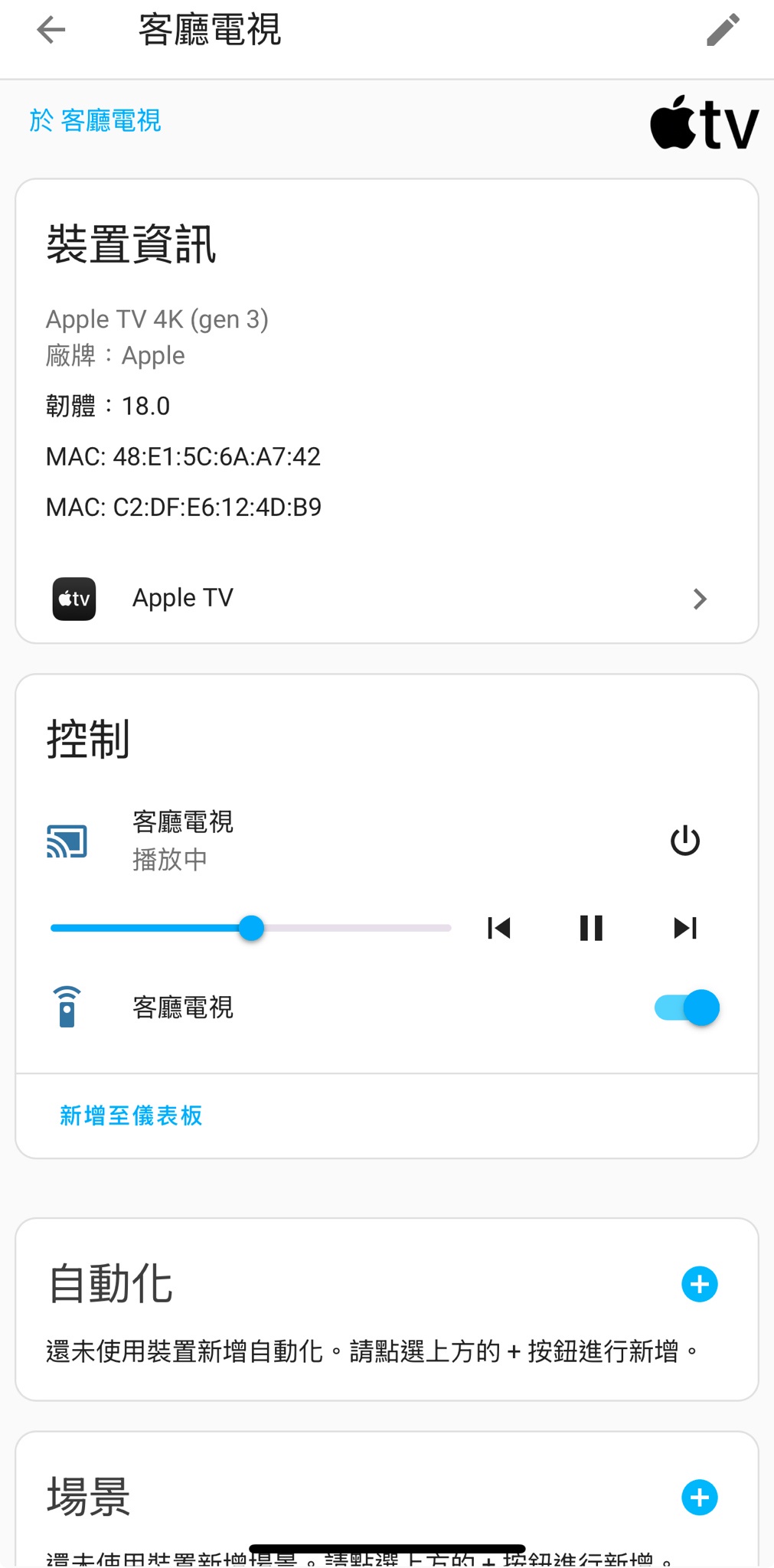Image resolution: width=774 pixels, height=1568 pixels.
Task: Go back using the top arrow
Action: 51,31
